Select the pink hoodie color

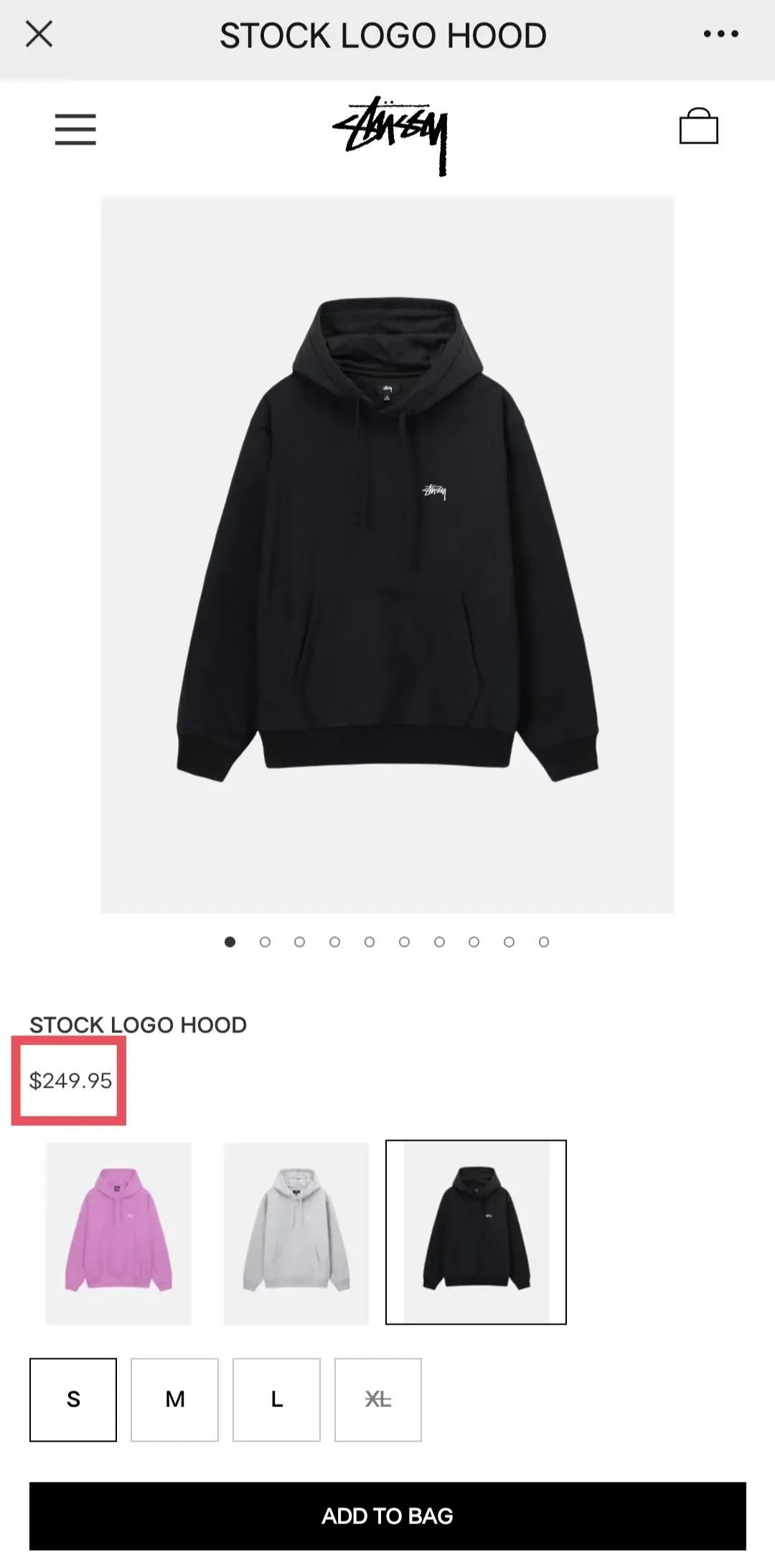(118, 1233)
